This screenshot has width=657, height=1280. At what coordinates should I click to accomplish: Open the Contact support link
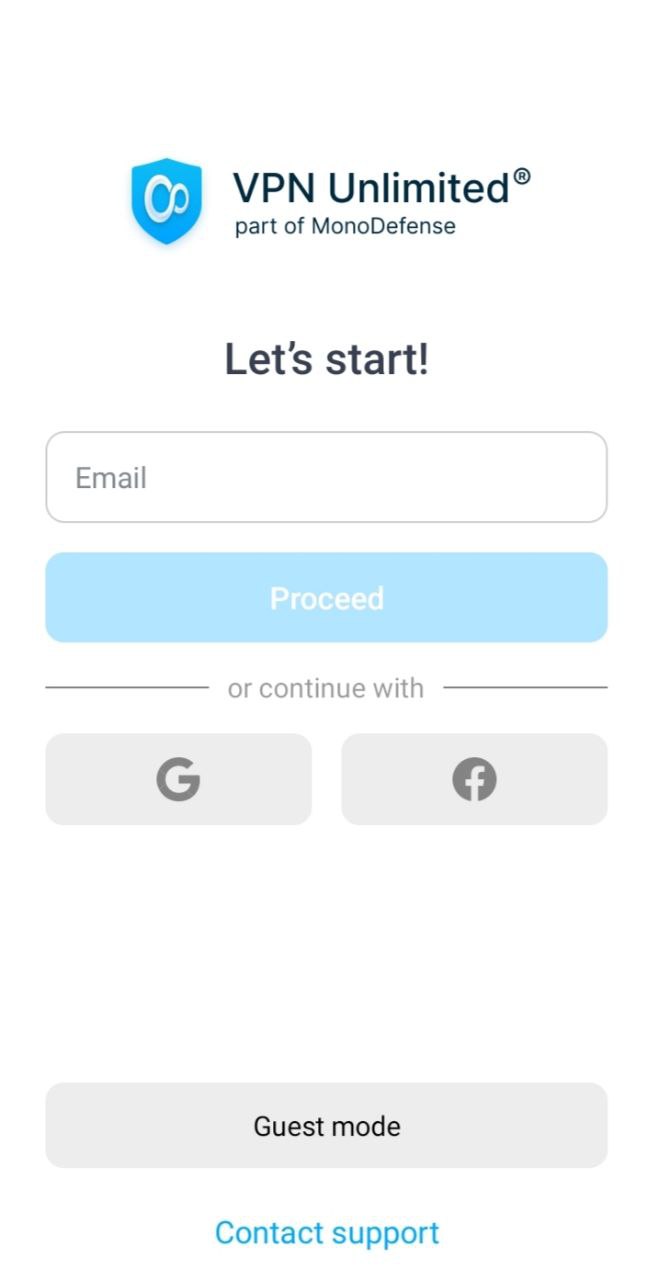point(327,1232)
